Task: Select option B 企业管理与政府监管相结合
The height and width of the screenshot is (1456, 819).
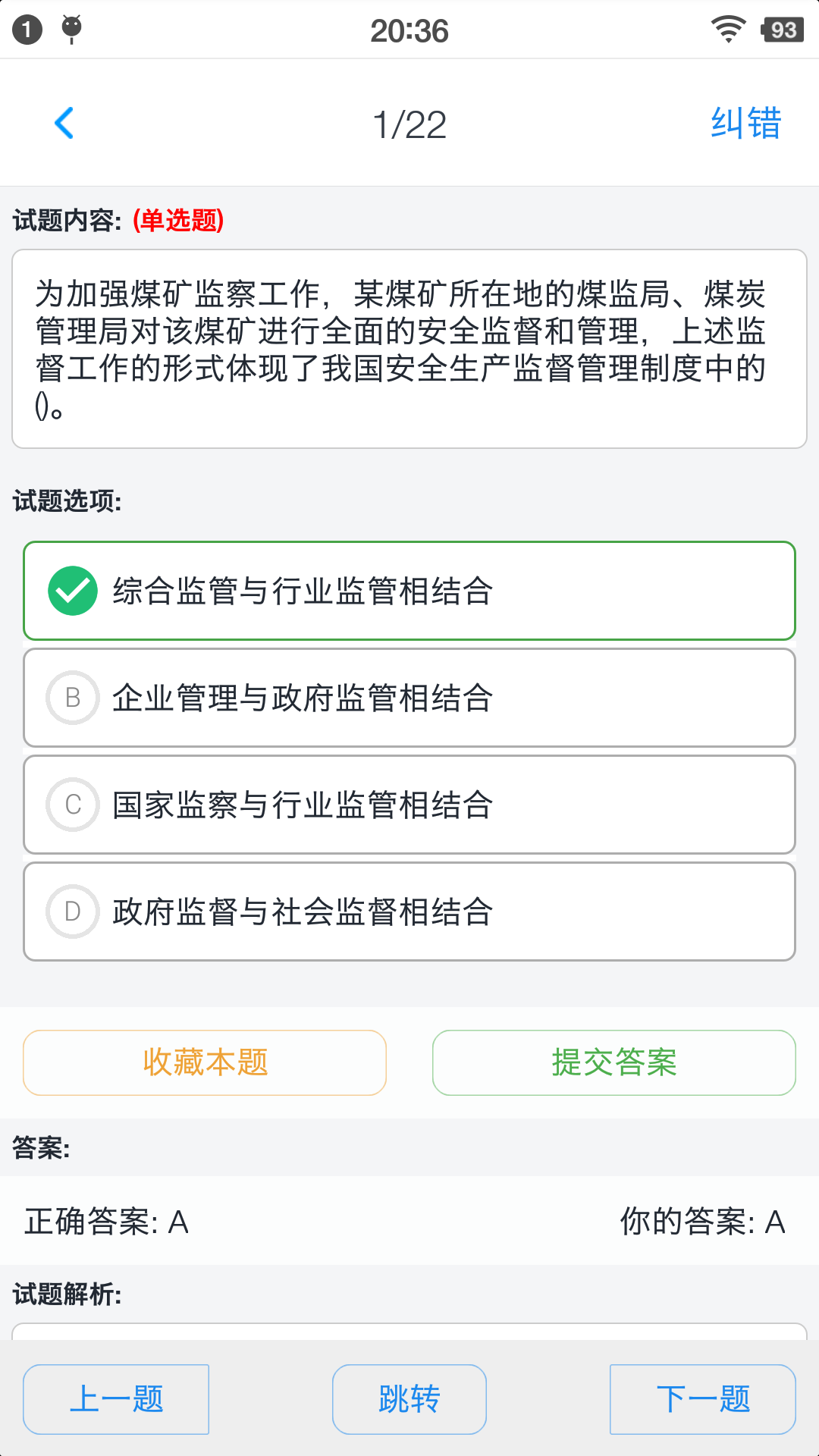Action: pos(409,697)
